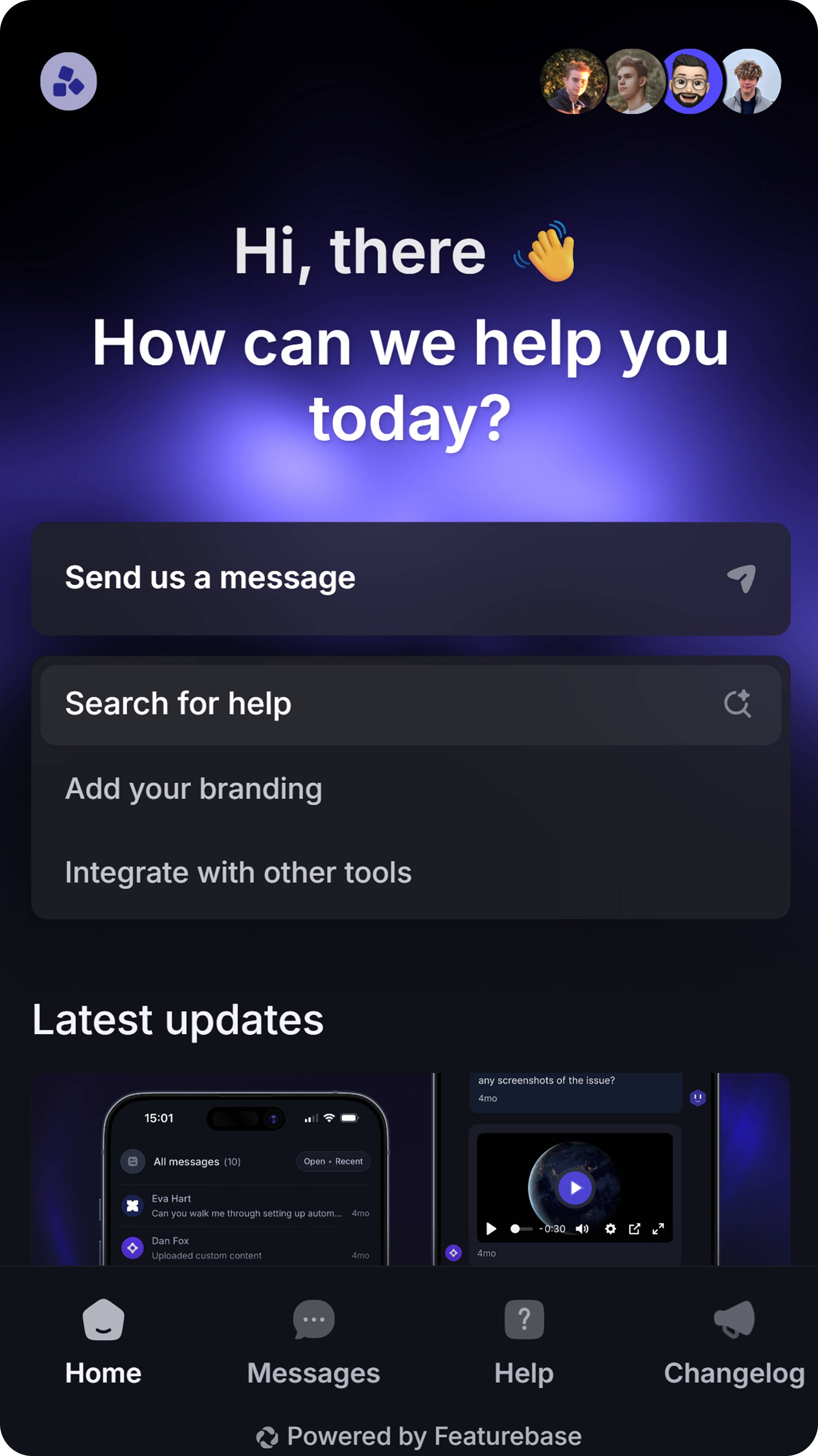818x1456 pixels.
Task: Open Integrate with other tools article
Action: (x=238, y=872)
